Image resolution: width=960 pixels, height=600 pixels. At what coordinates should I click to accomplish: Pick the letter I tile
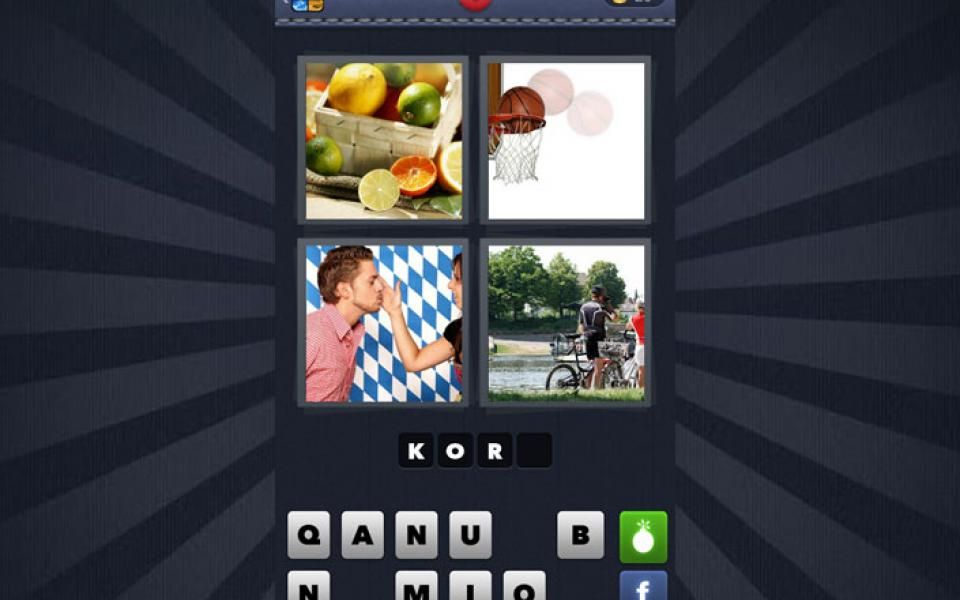(470, 587)
